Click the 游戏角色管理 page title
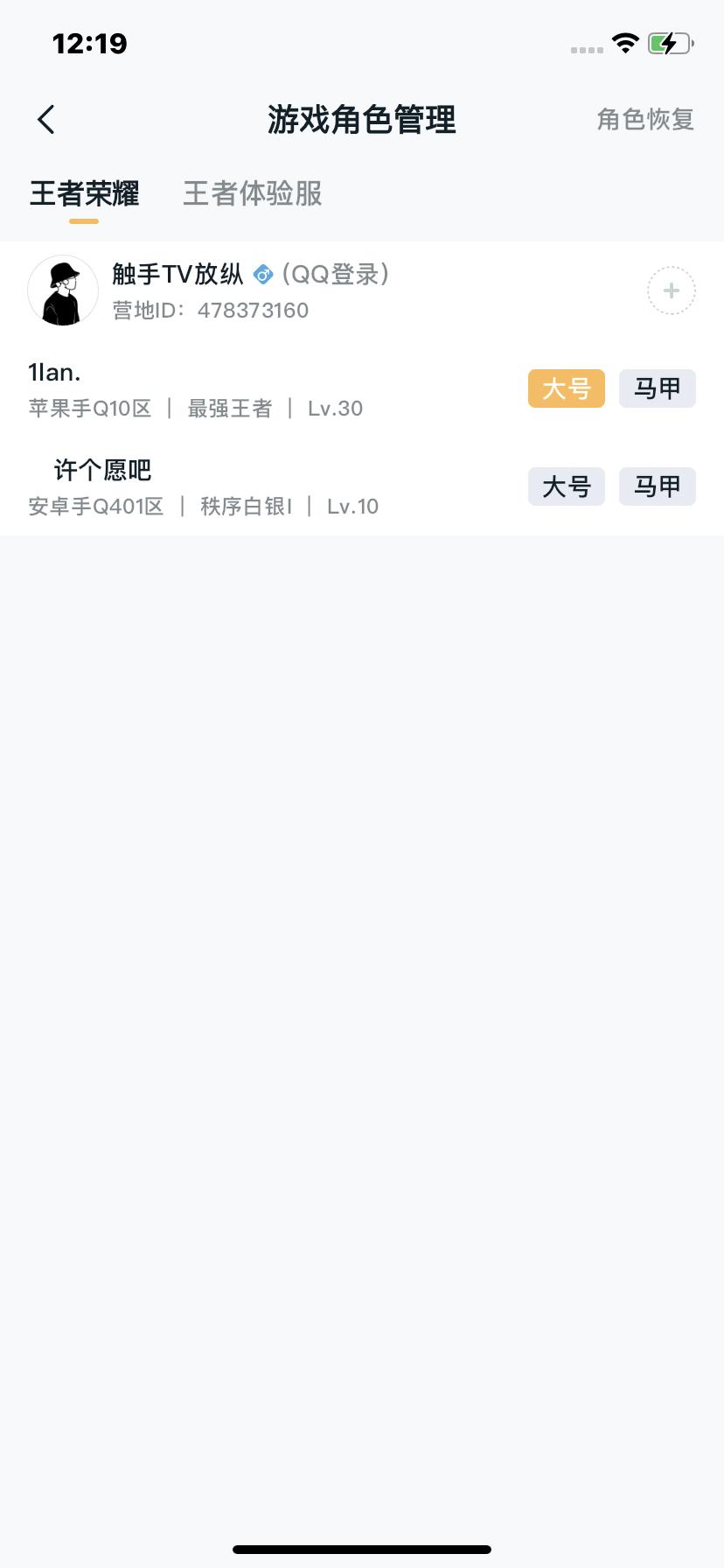The image size is (724, 1568). click(361, 121)
